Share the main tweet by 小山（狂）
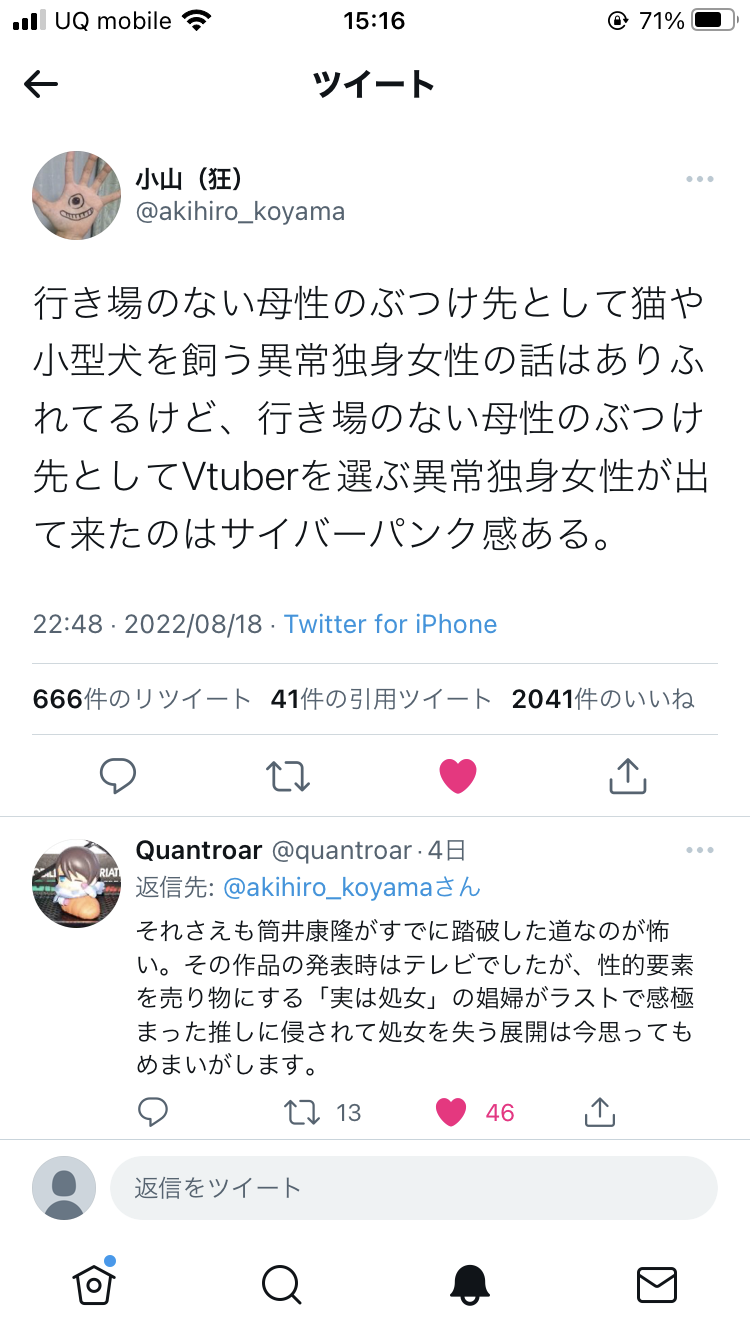Screen dimensions: 750x1334 628,775
